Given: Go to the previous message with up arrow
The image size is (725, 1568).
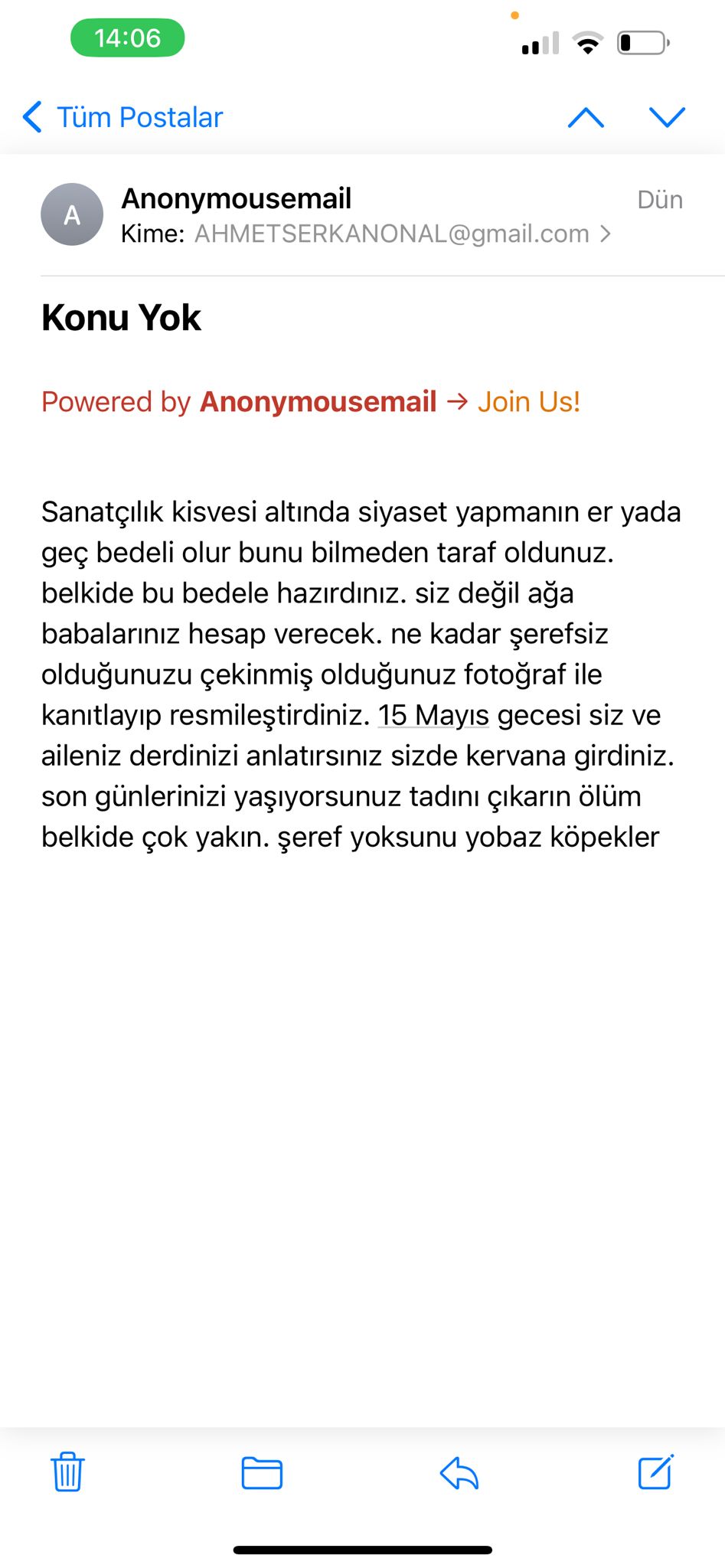Looking at the screenshot, I should point(586,117).
